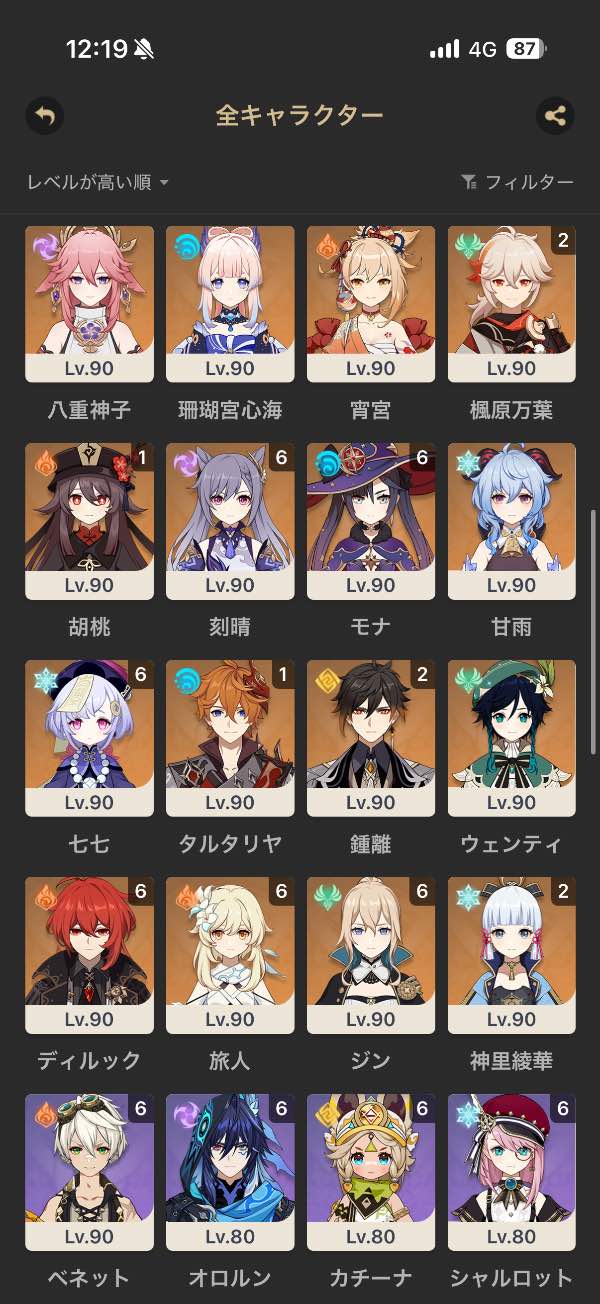600x1304 pixels.
Task: Go back using the return arrow
Action: click(x=43, y=116)
